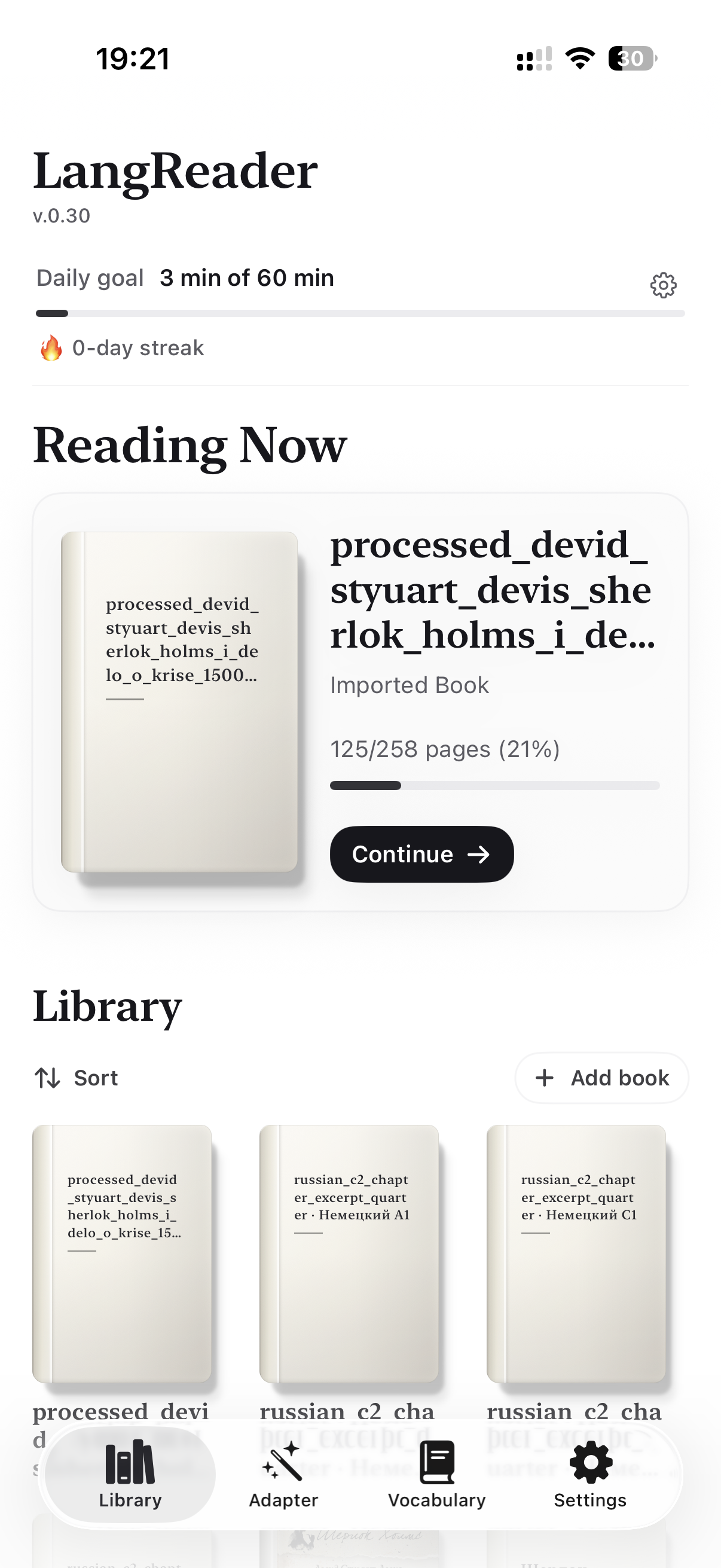Open the Немецкий C1 book
This screenshot has width=721, height=1568.
(x=576, y=1253)
